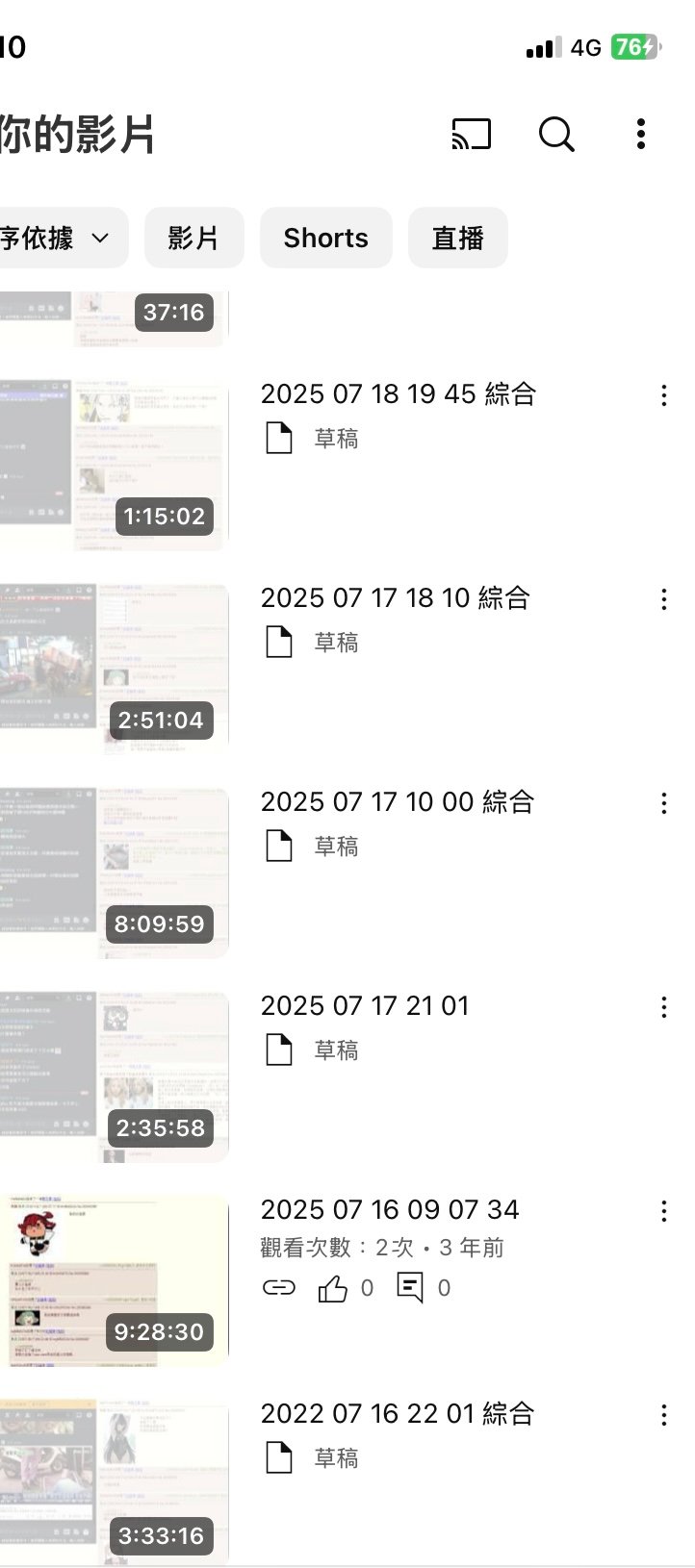This screenshot has height=1568, width=695.
Task: Open the menu for 2025 07 17 21 01
Action: coord(663,1008)
